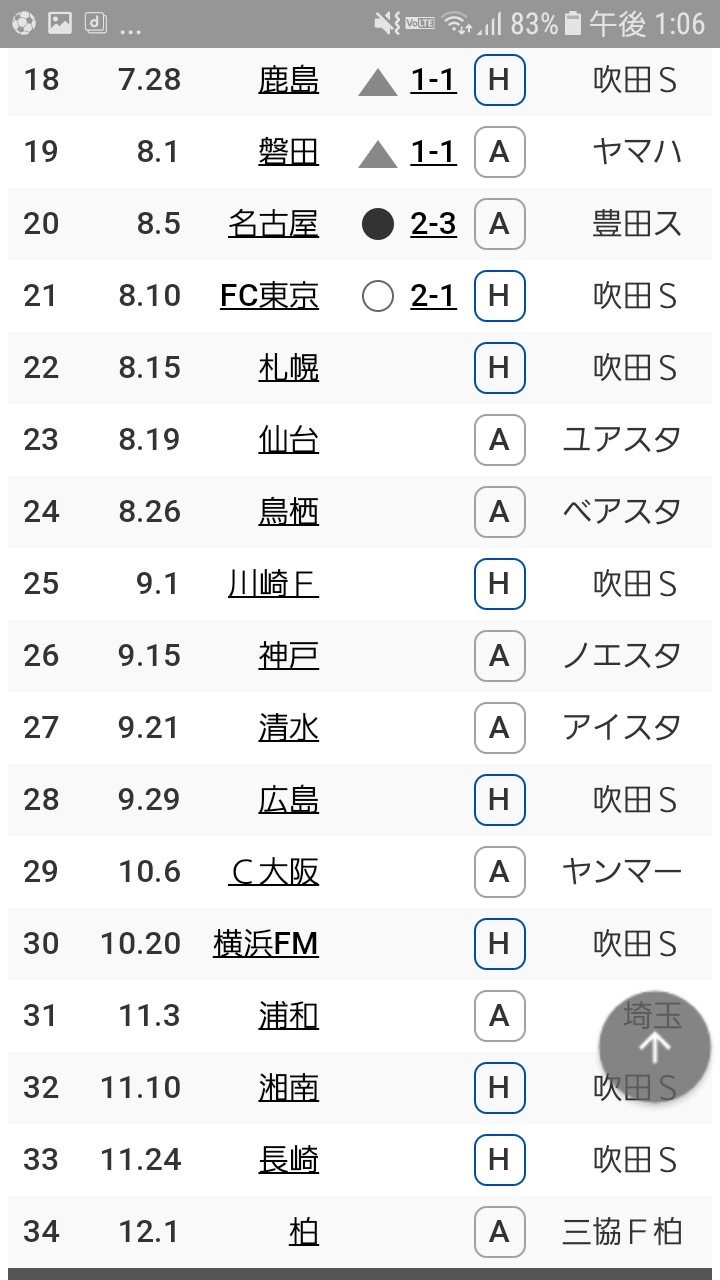Image resolution: width=720 pixels, height=1280 pixels.
Task: View the 2-3 score against 名古屋
Action: pyautogui.click(x=433, y=224)
